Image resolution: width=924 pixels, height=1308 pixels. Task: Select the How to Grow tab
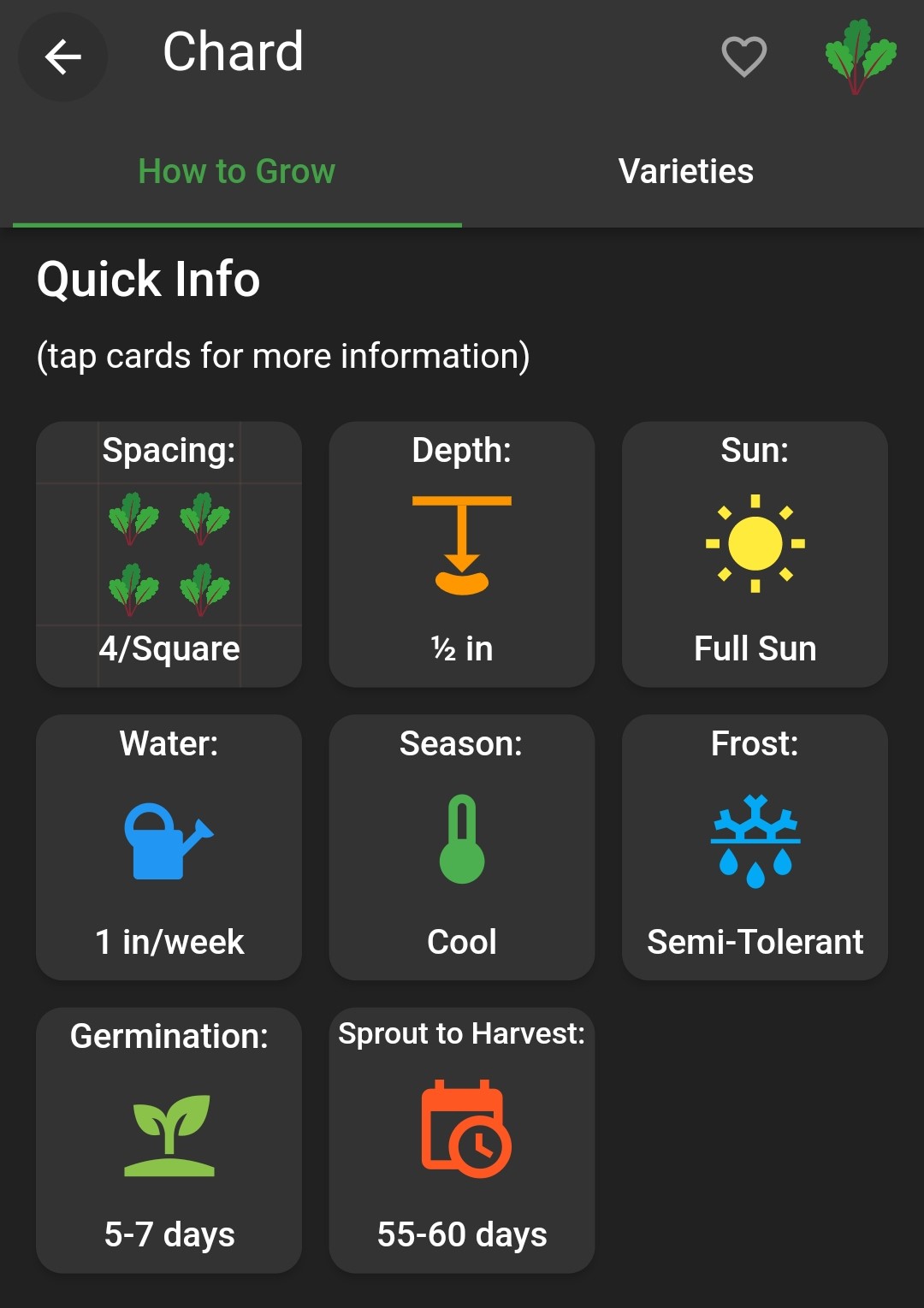pos(237,171)
